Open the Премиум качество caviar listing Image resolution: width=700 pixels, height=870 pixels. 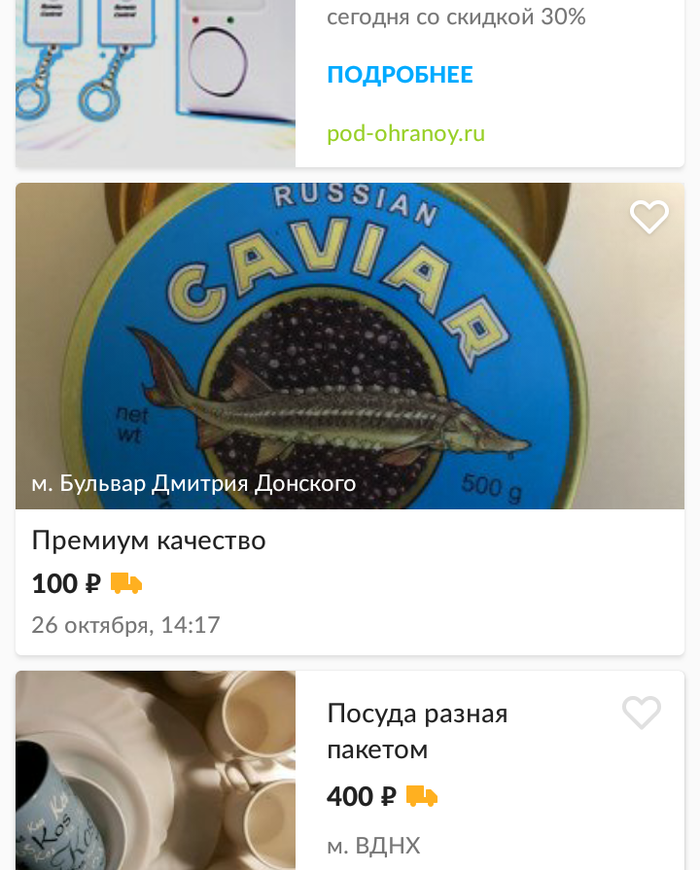click(149, 541)
